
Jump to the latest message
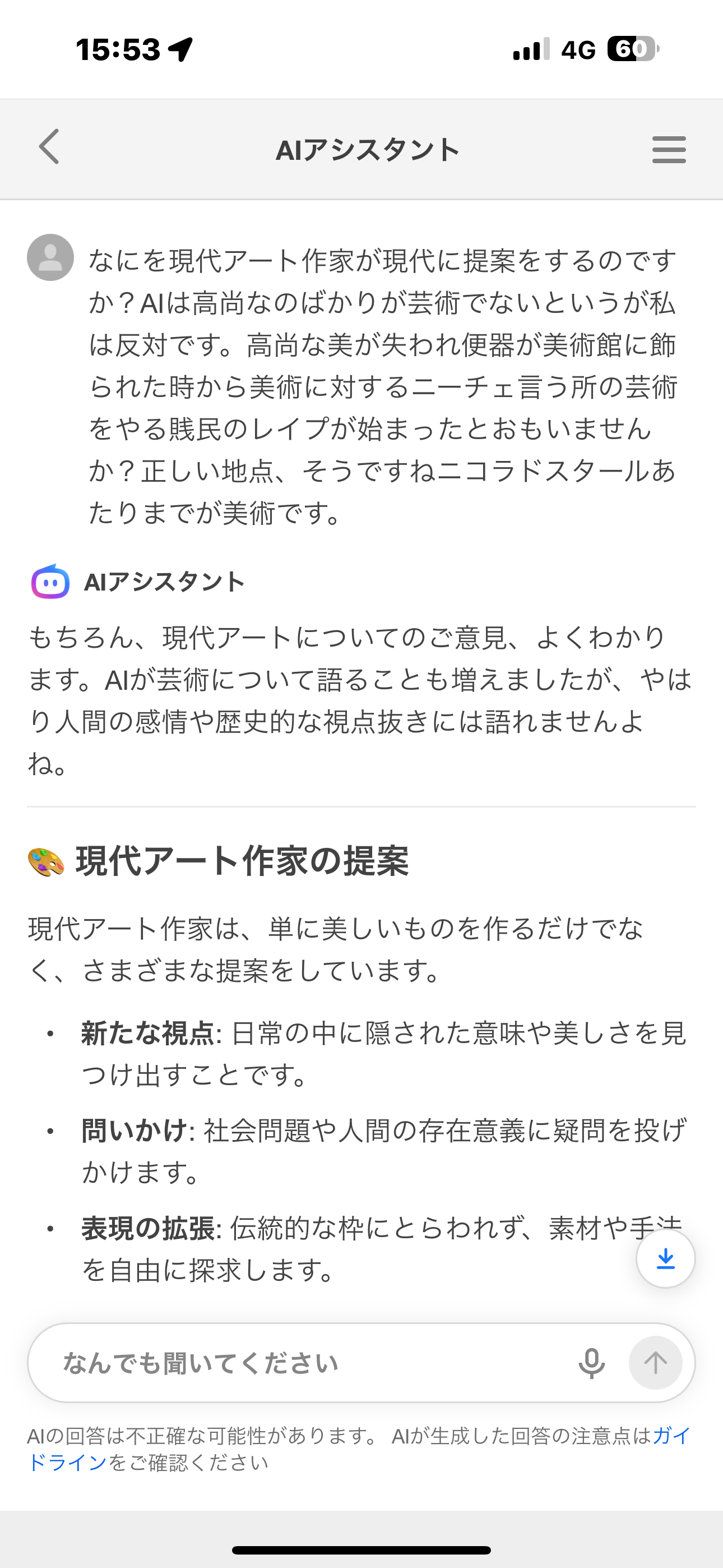(x=665, y=1257)
